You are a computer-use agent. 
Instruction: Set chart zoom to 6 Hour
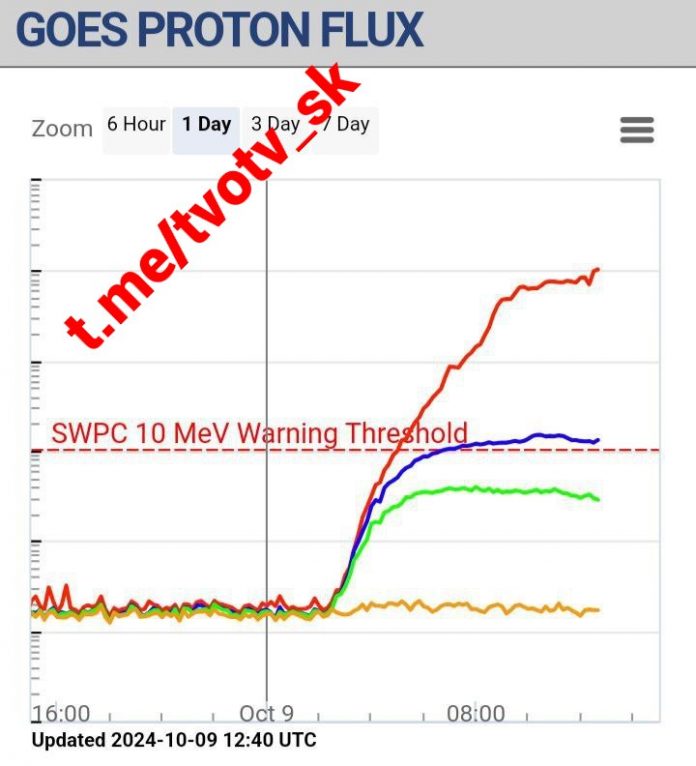tap(137, 126)
